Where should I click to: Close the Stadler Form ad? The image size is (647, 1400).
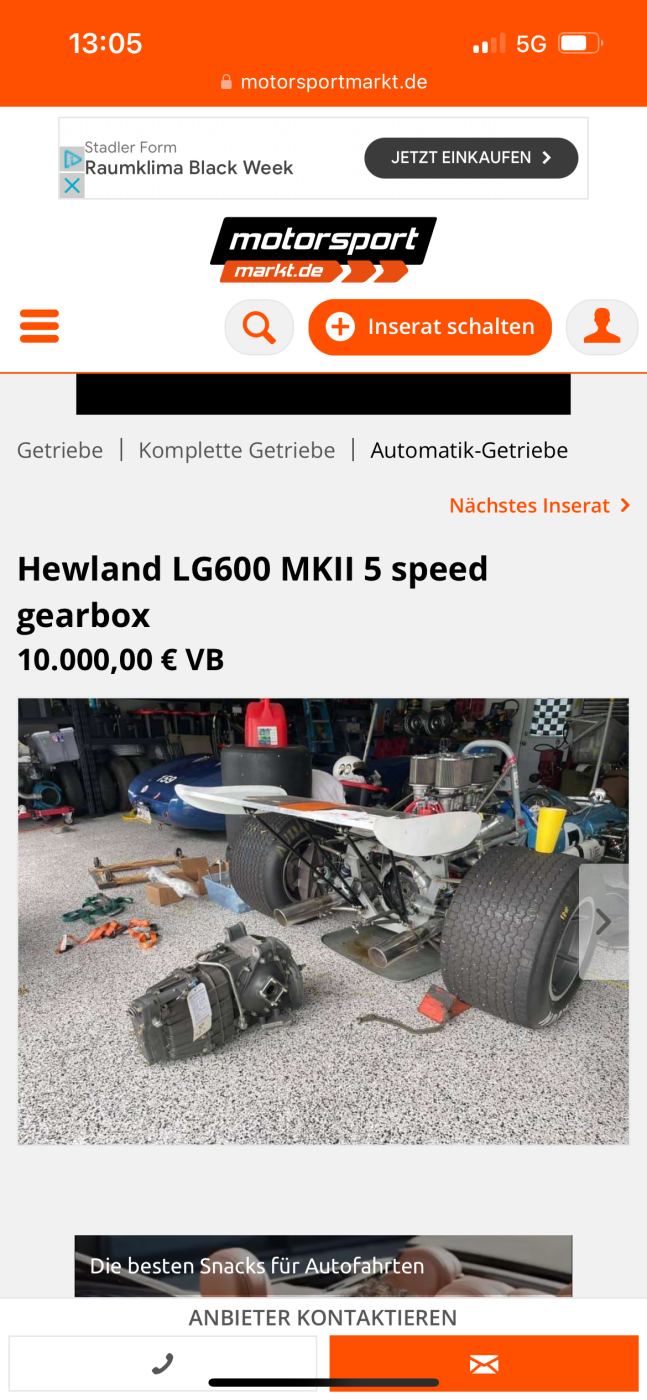pyautogui.click(x=72, y=185)
